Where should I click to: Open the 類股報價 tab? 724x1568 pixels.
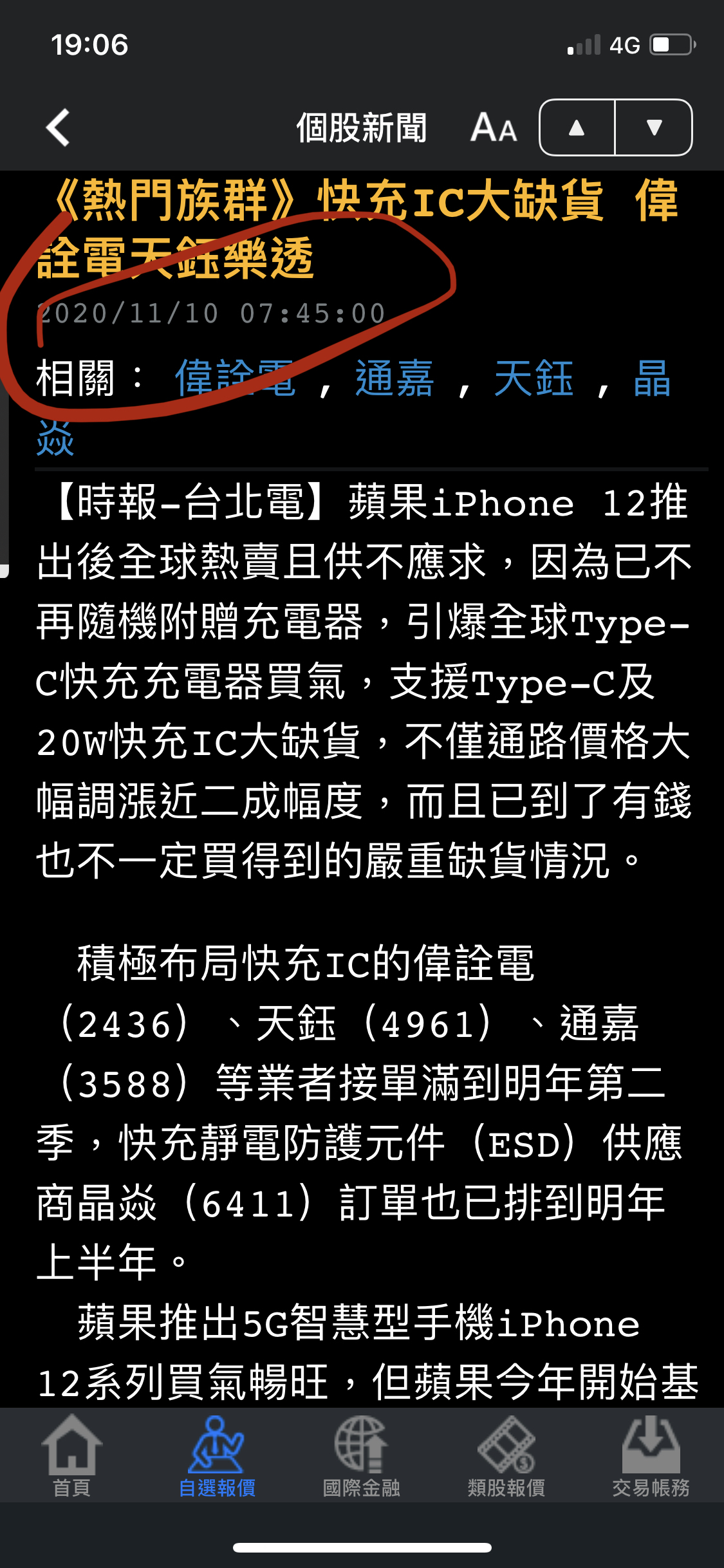pyautogui.click(x=506, y=1456)
